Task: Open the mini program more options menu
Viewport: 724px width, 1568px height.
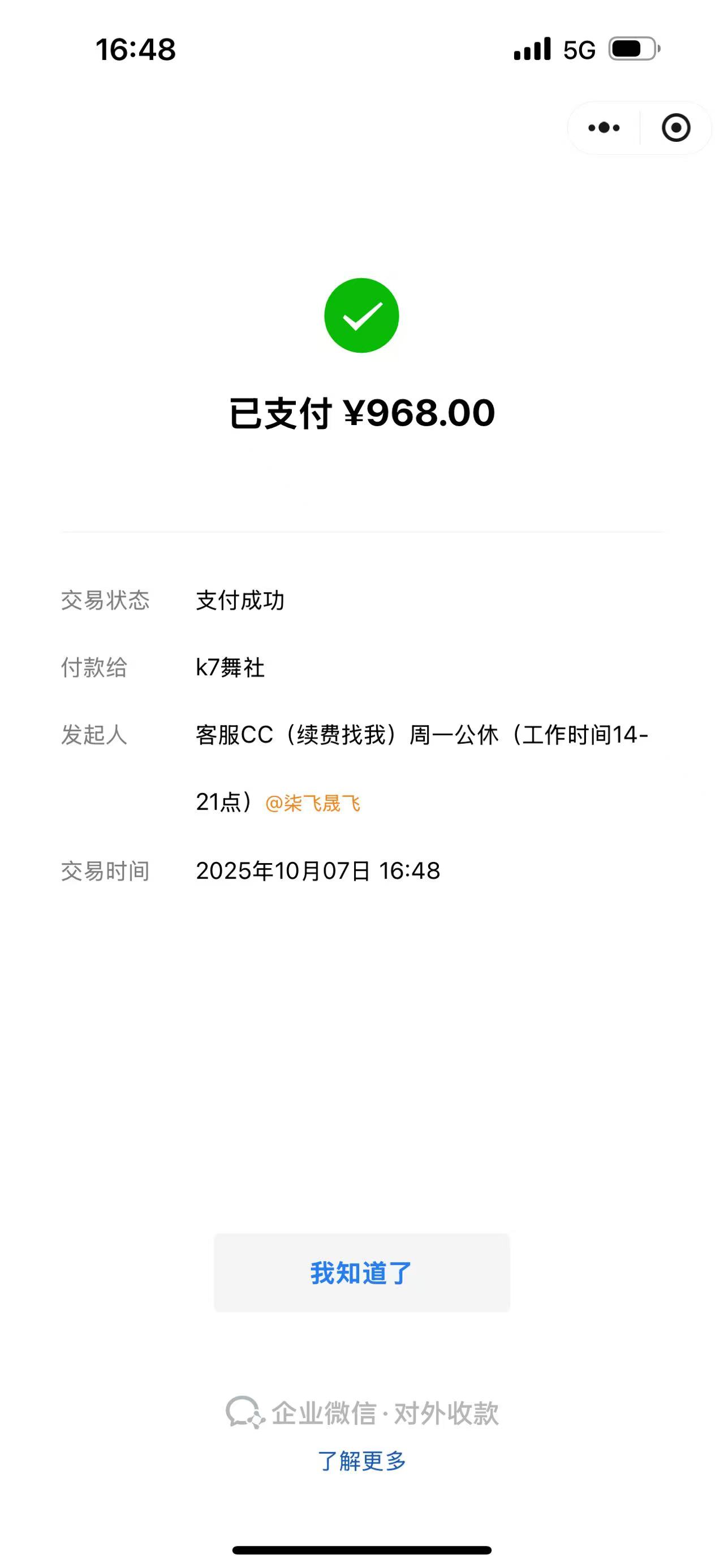Action: pyautogui.click(x=604, y=128)
